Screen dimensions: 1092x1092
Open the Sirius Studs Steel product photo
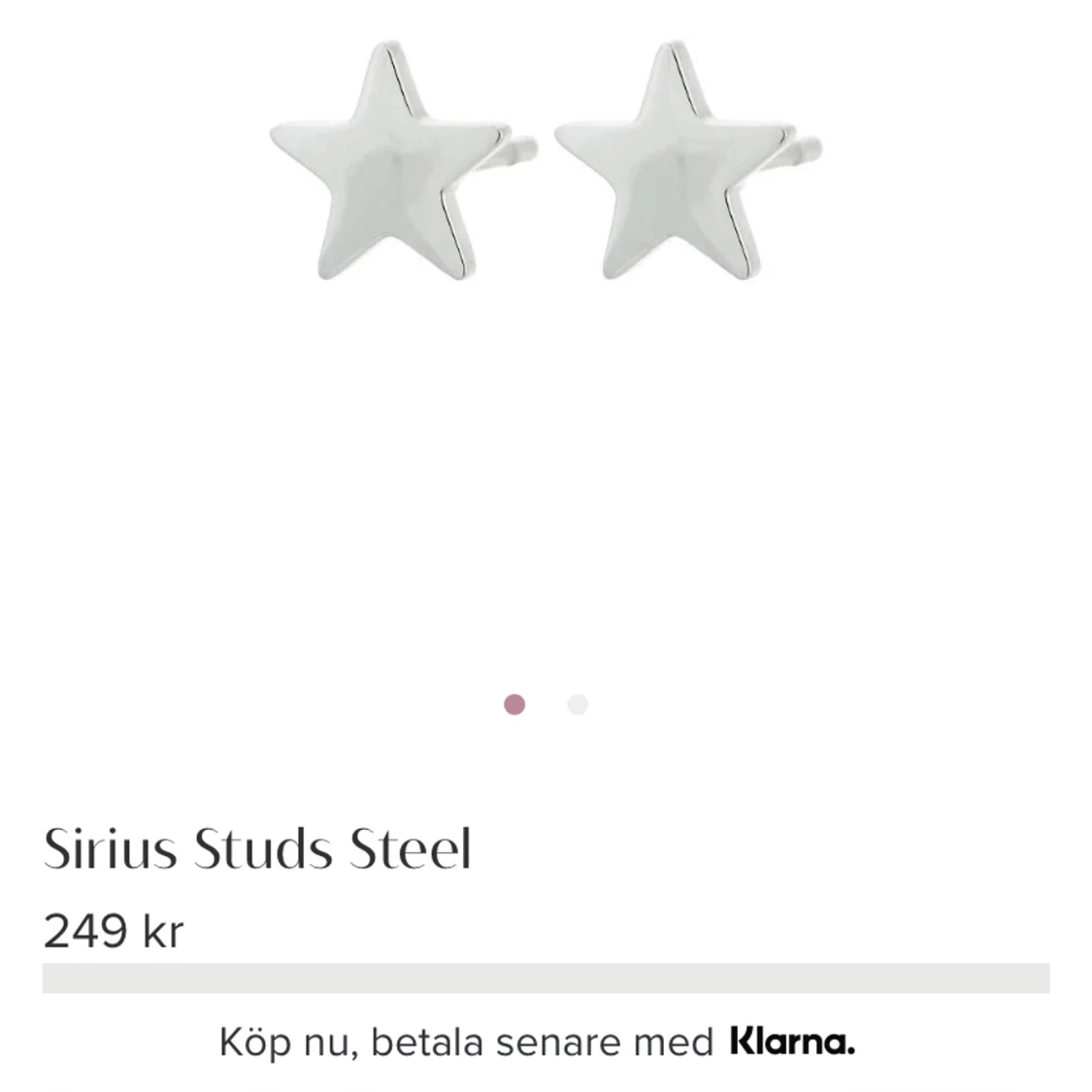pos(546,163)
